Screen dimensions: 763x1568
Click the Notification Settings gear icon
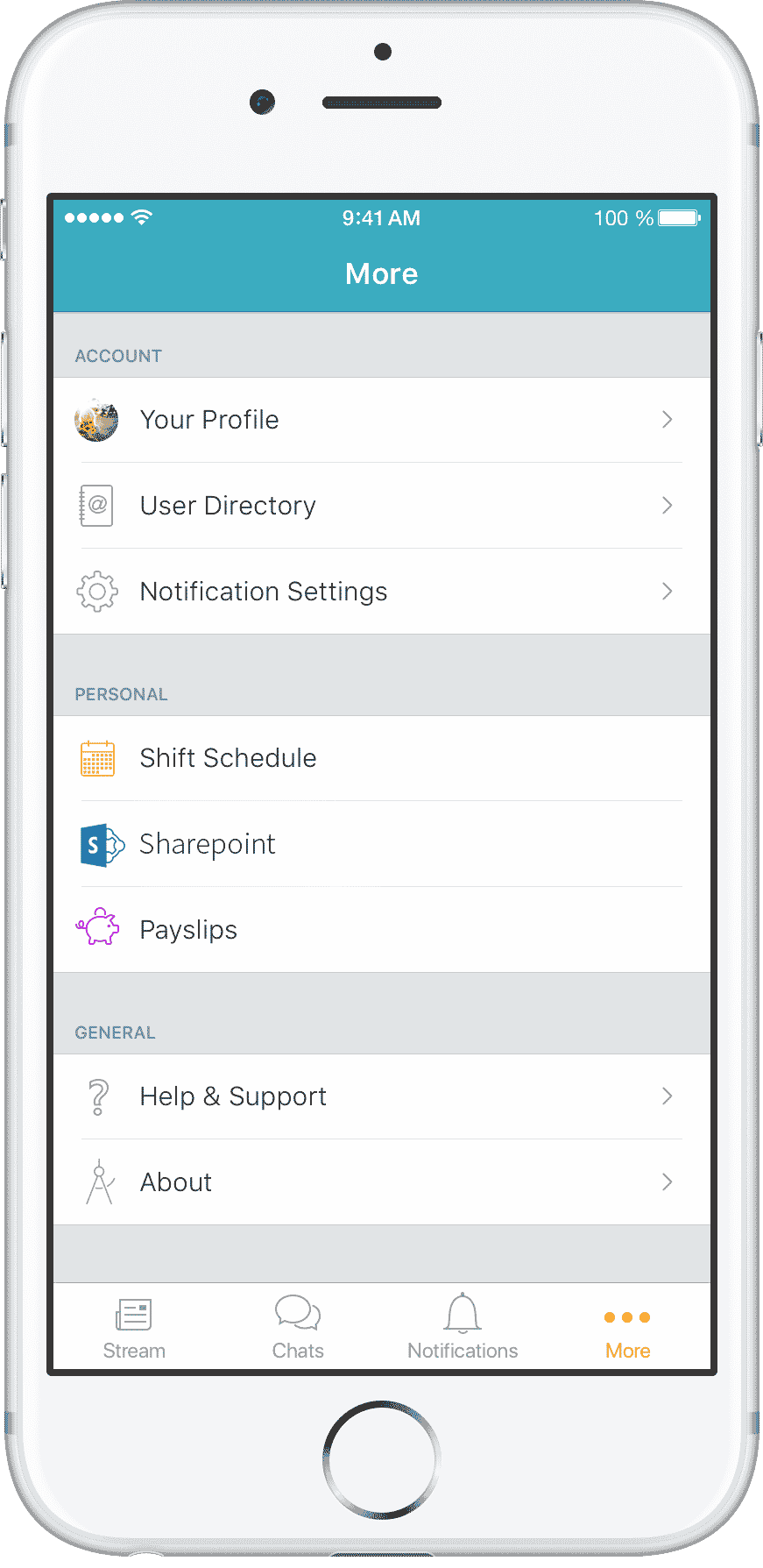click(x=96, y=591)
